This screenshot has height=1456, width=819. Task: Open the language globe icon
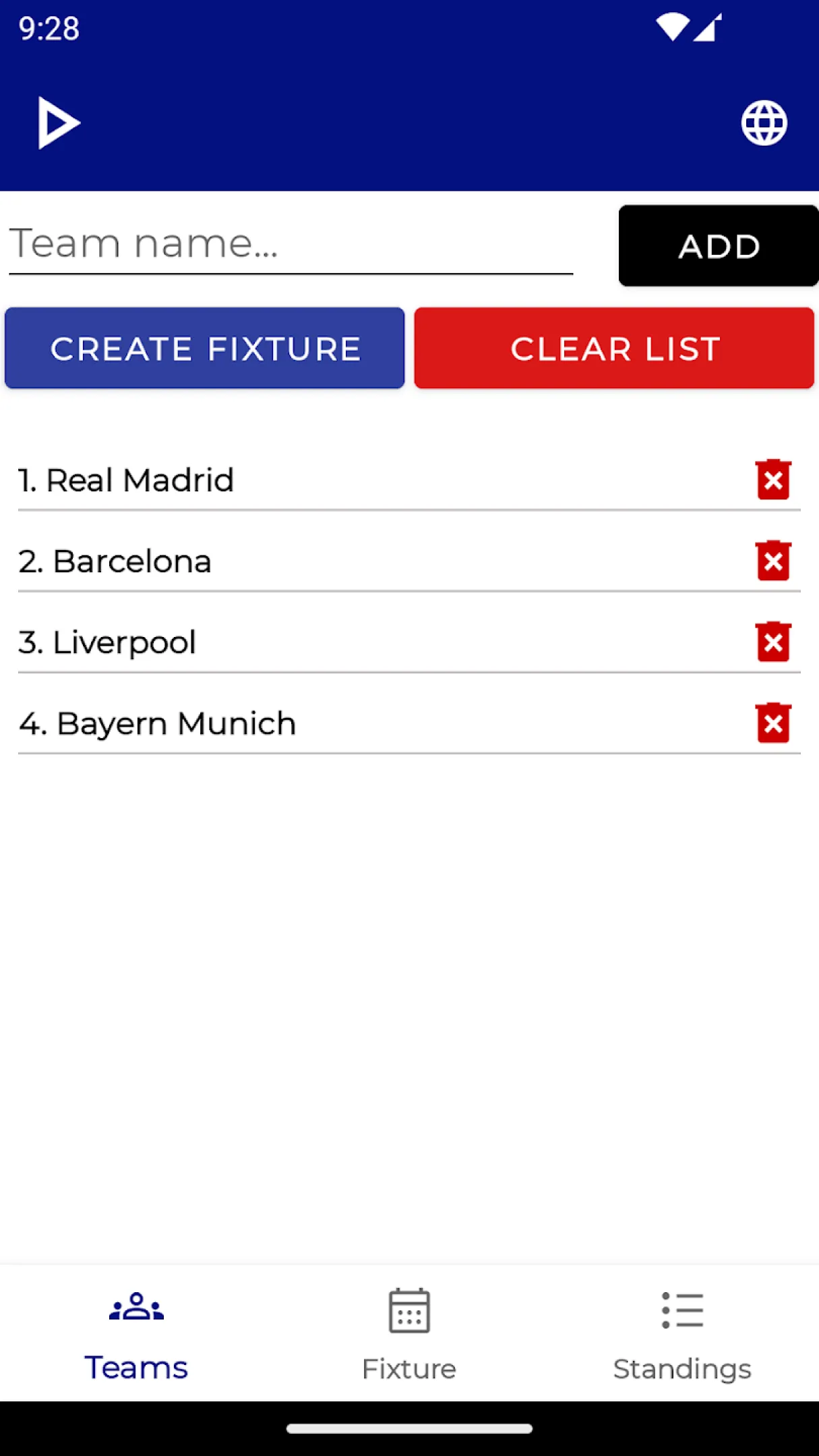pyautogui.click(x=764, y=123)
